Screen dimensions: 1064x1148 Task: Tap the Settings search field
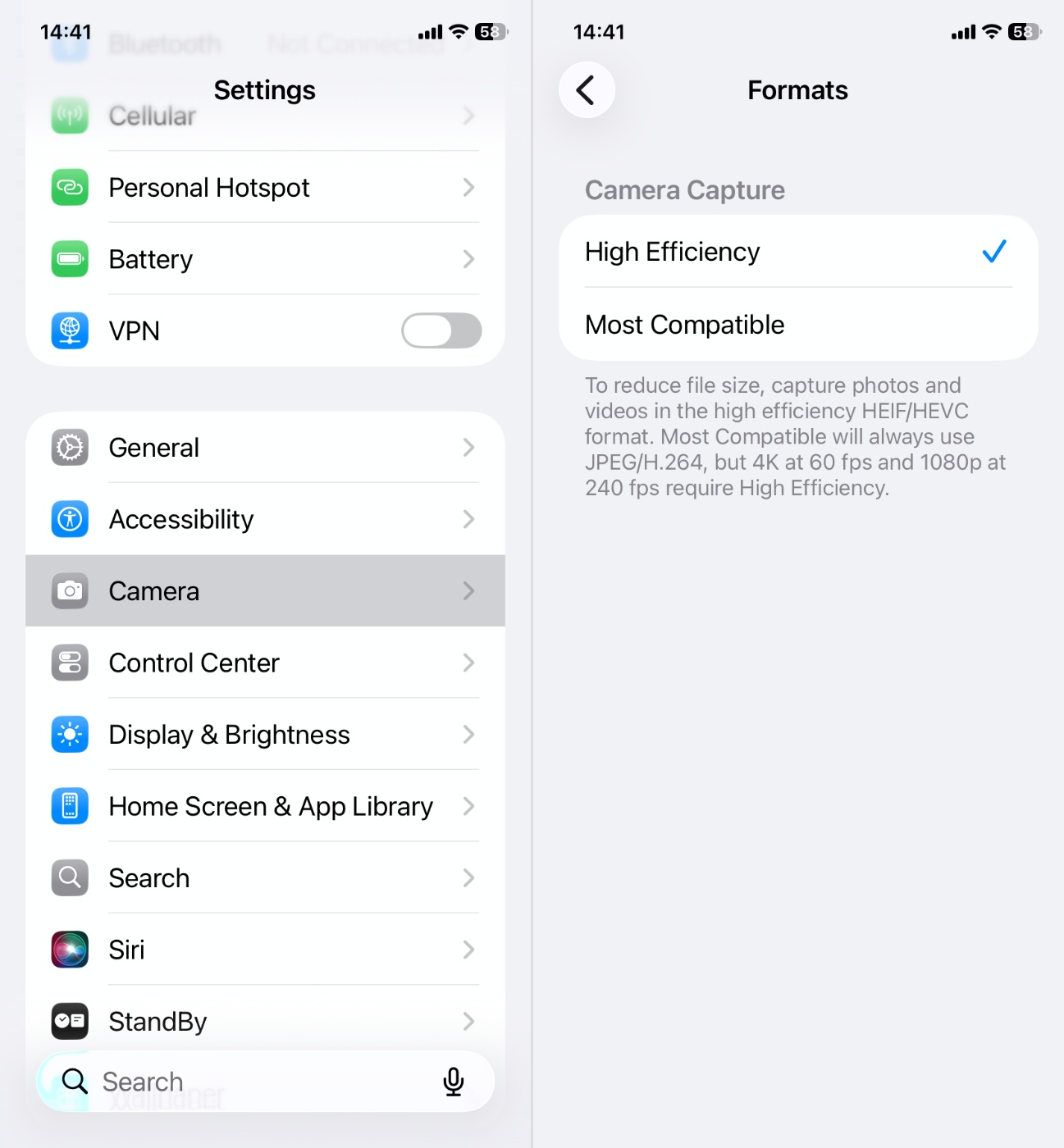[x=246, y=1082]
